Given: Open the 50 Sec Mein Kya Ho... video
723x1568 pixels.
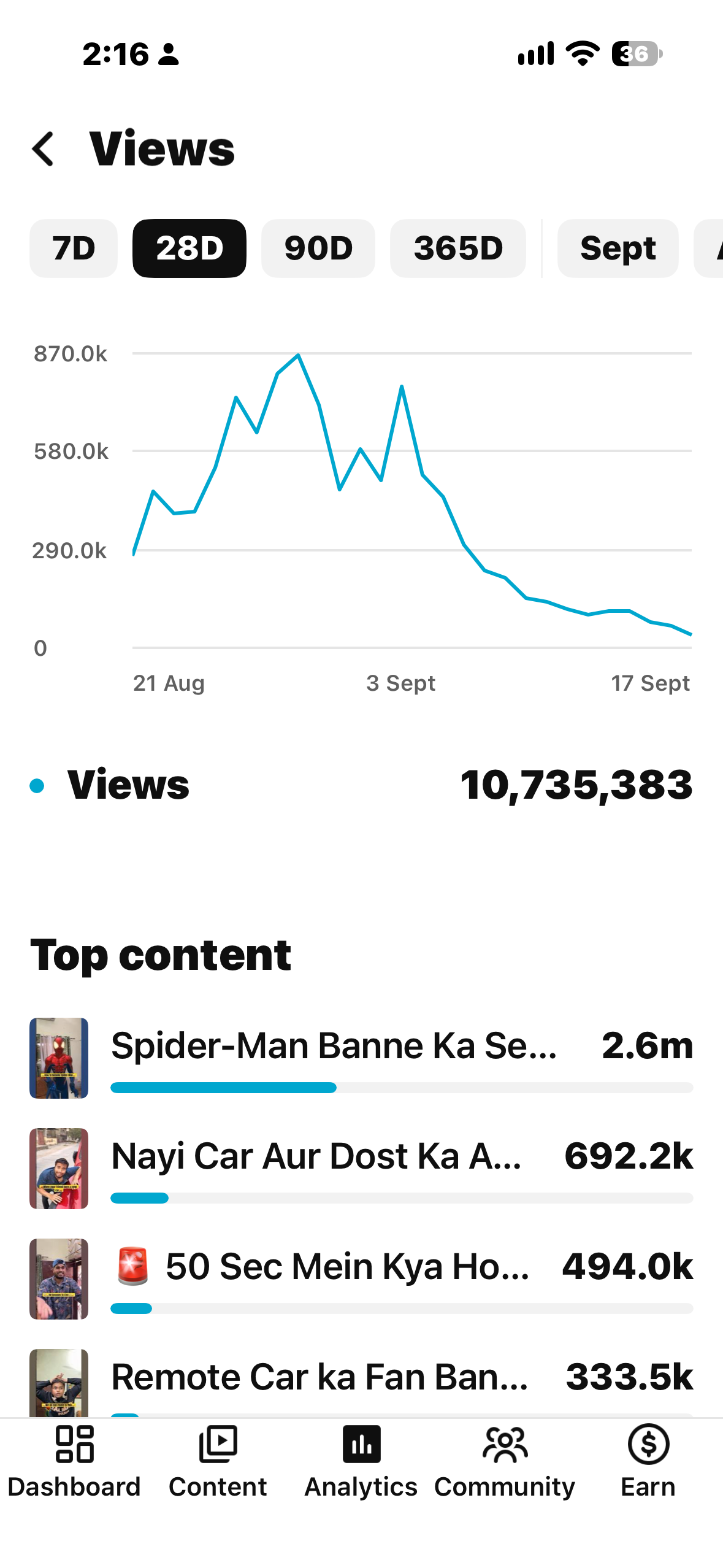Looking at the screenshot, I should coord(361,1279).
